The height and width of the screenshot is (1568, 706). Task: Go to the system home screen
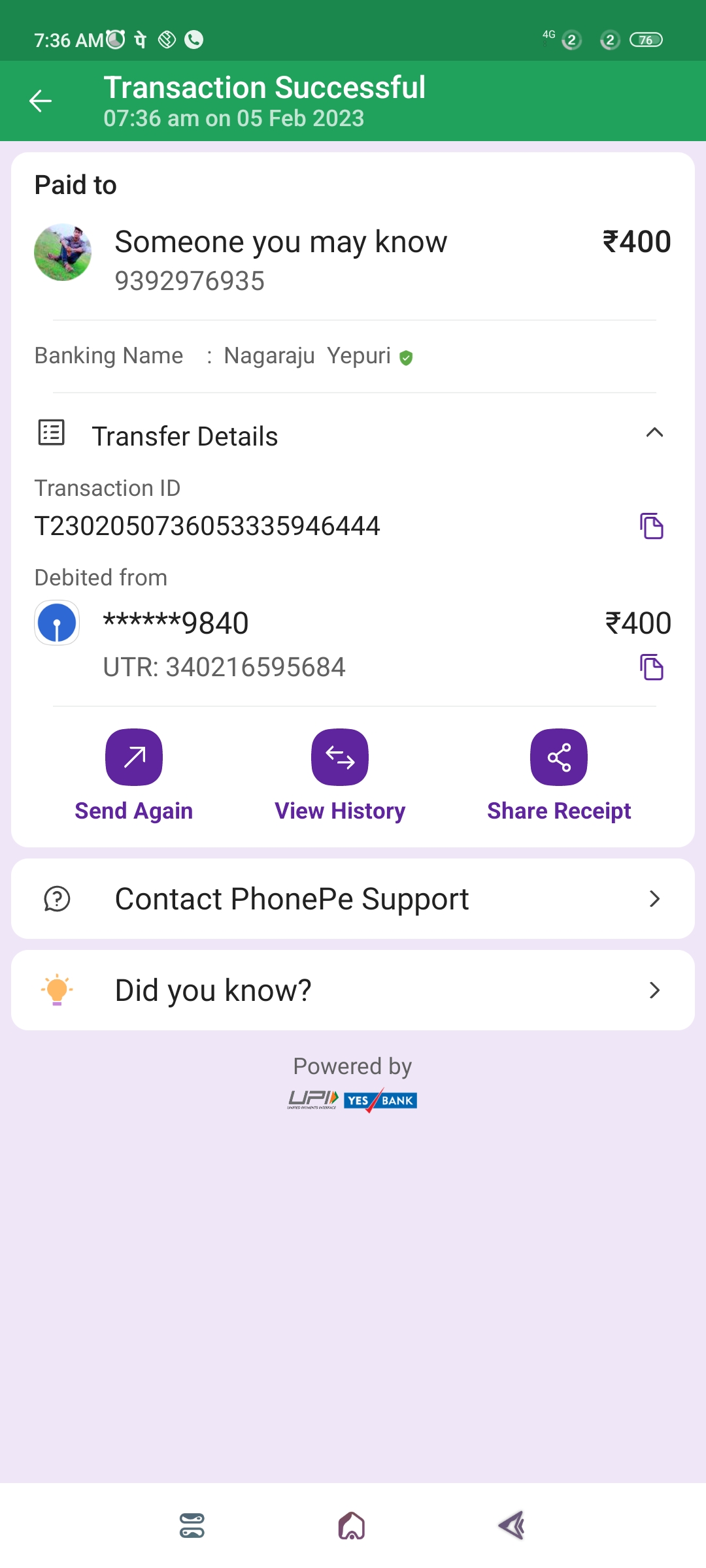[352, 1526]
